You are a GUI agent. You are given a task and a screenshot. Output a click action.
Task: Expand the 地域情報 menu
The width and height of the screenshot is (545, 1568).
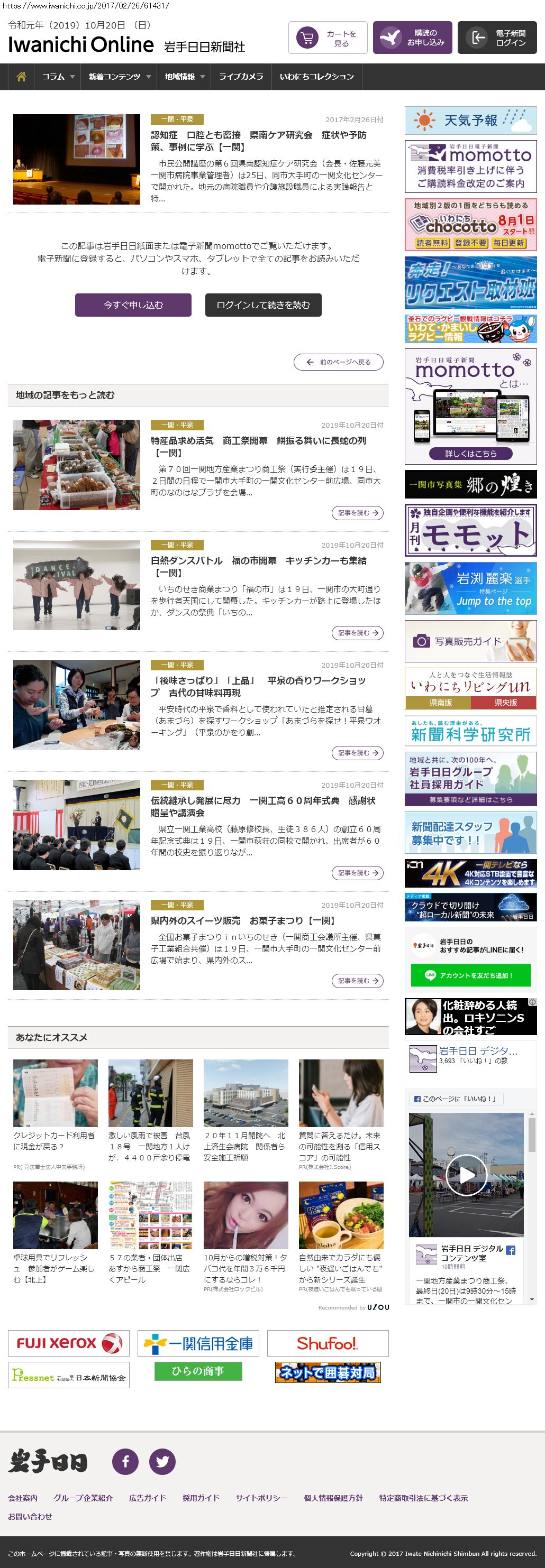[x=185, y=77]
